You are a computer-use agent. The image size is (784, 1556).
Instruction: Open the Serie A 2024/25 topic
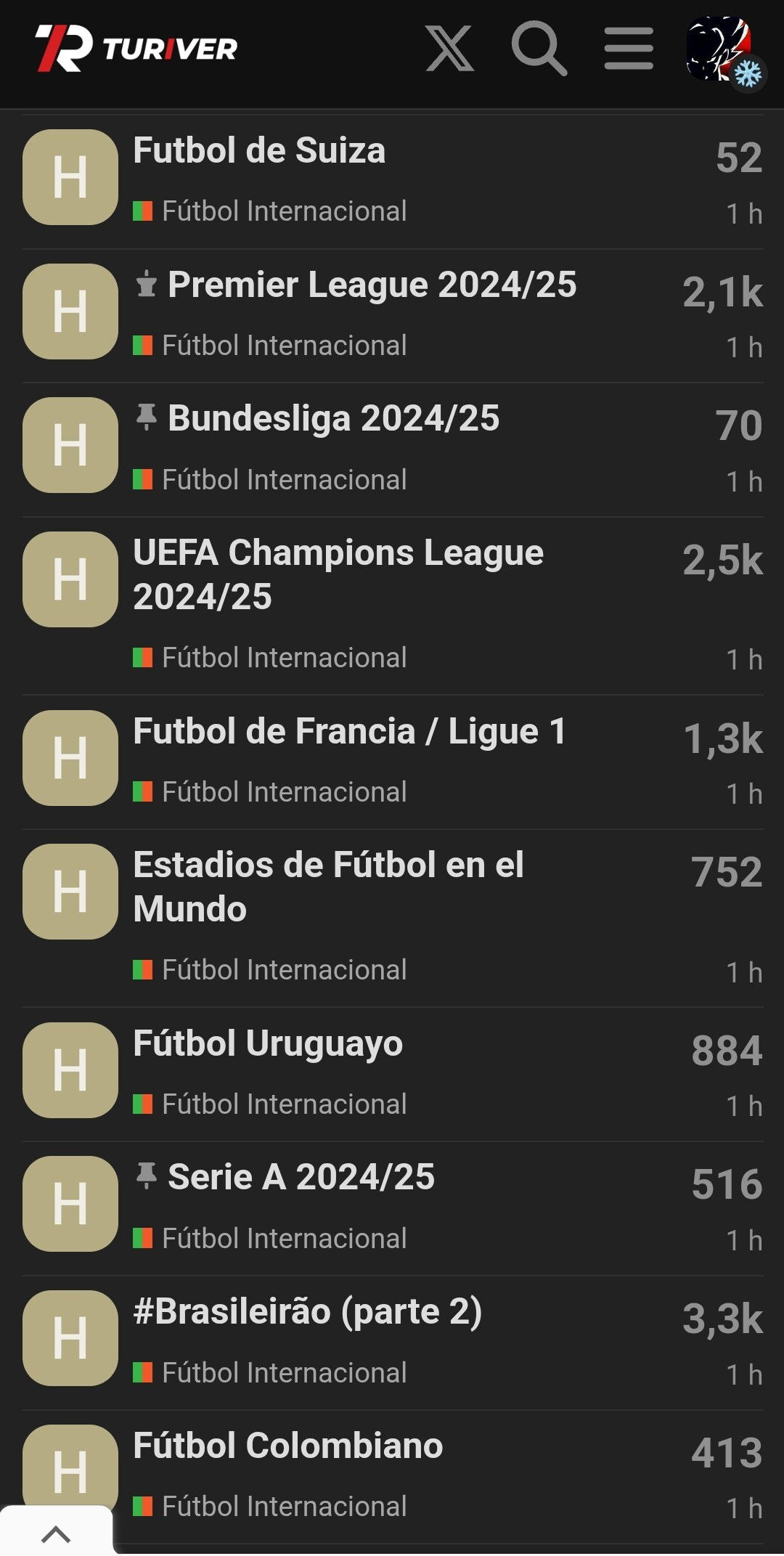(301, 1177)
